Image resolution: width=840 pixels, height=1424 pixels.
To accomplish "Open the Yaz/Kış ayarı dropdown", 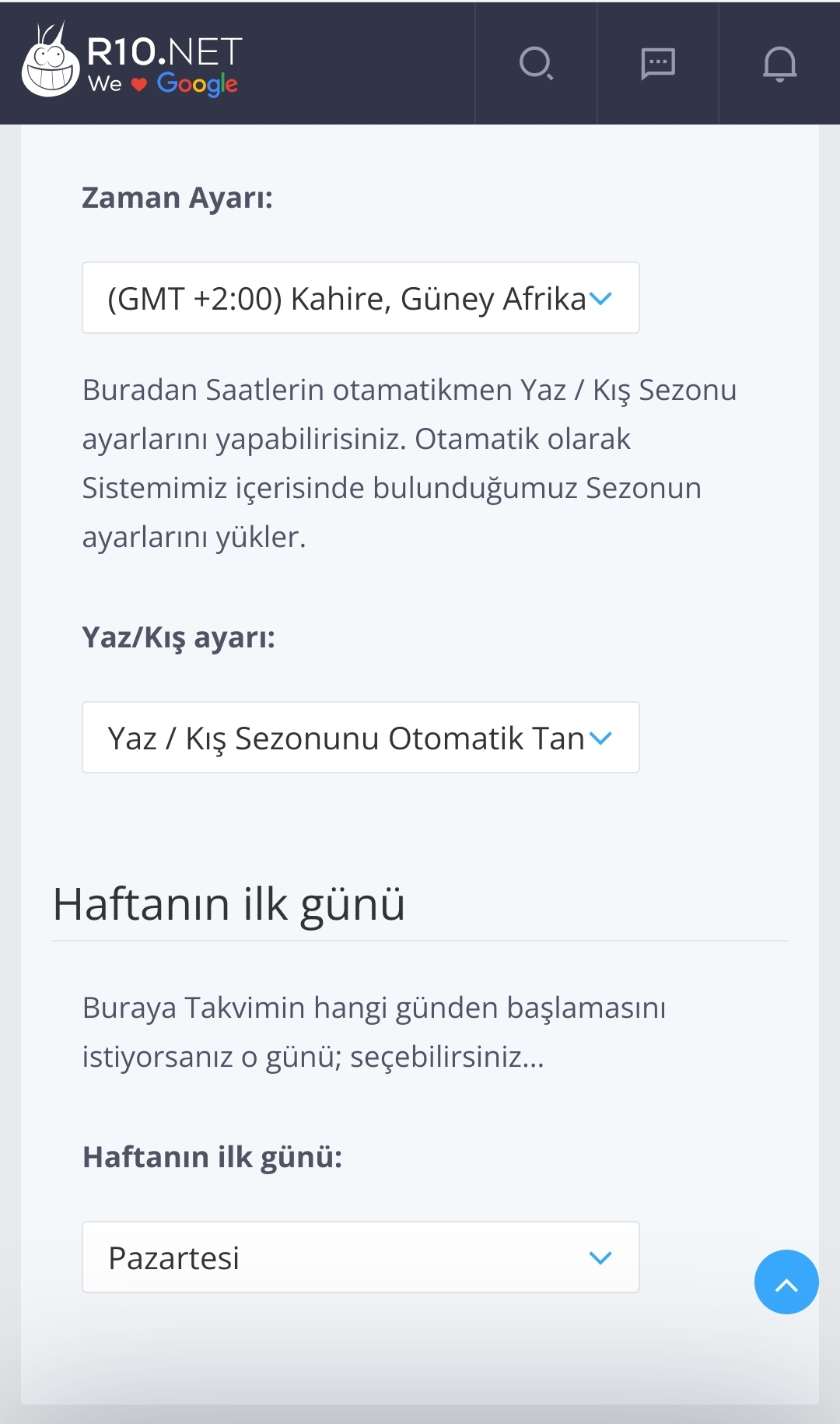I will (x=361, y=738).
